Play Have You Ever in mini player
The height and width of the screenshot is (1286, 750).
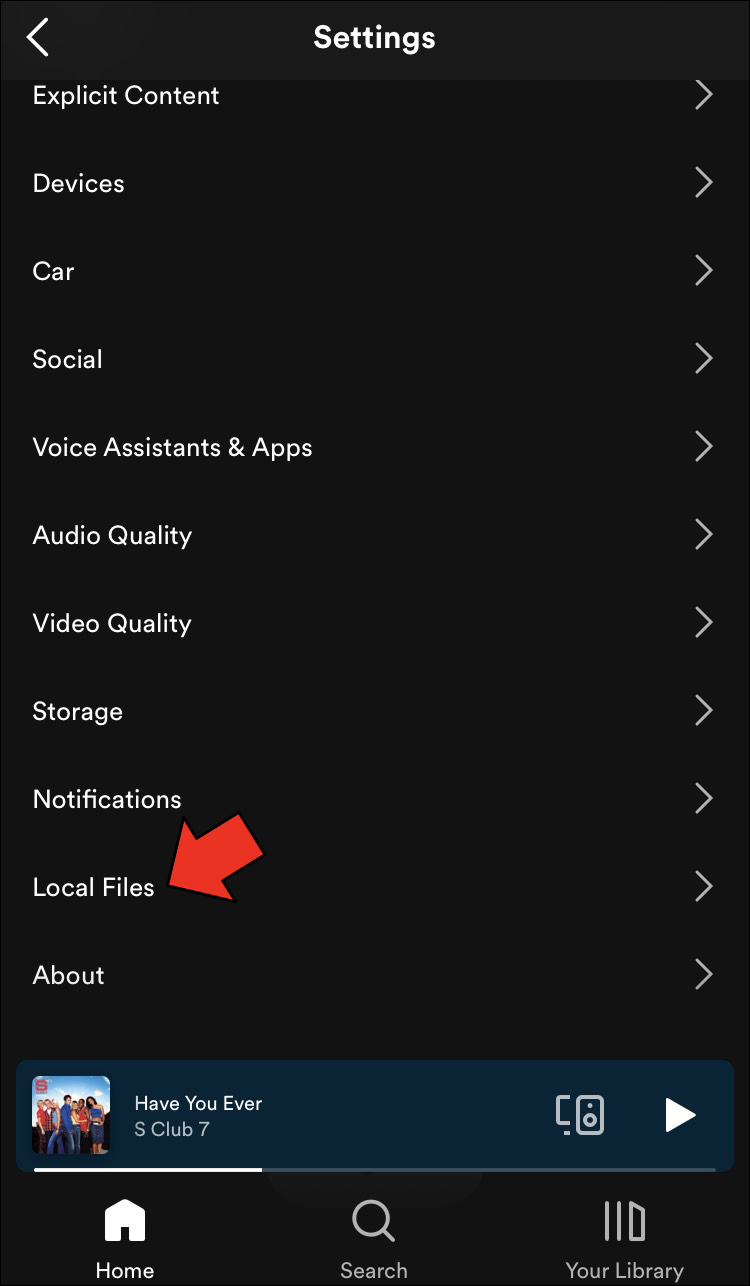[x=680, y=1114]
